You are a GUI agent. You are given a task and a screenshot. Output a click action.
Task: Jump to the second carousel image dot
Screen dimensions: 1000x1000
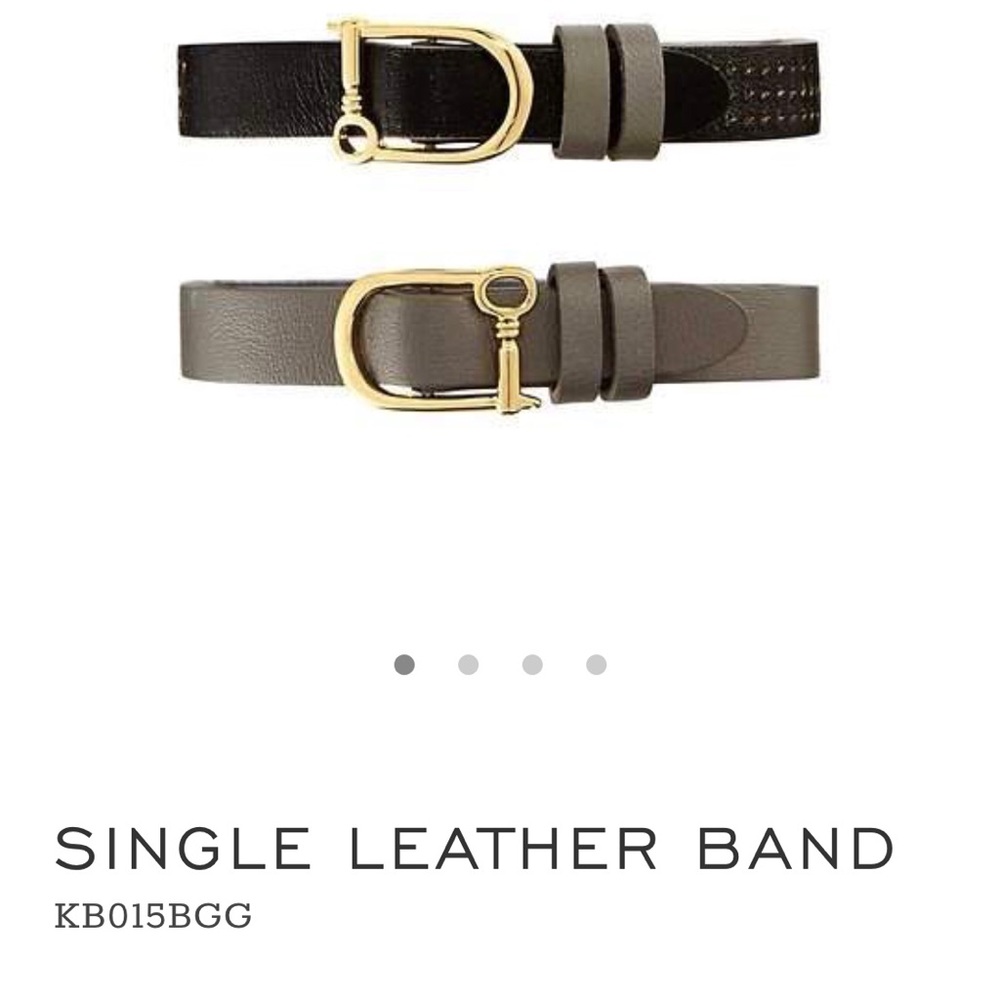[468, 665]
